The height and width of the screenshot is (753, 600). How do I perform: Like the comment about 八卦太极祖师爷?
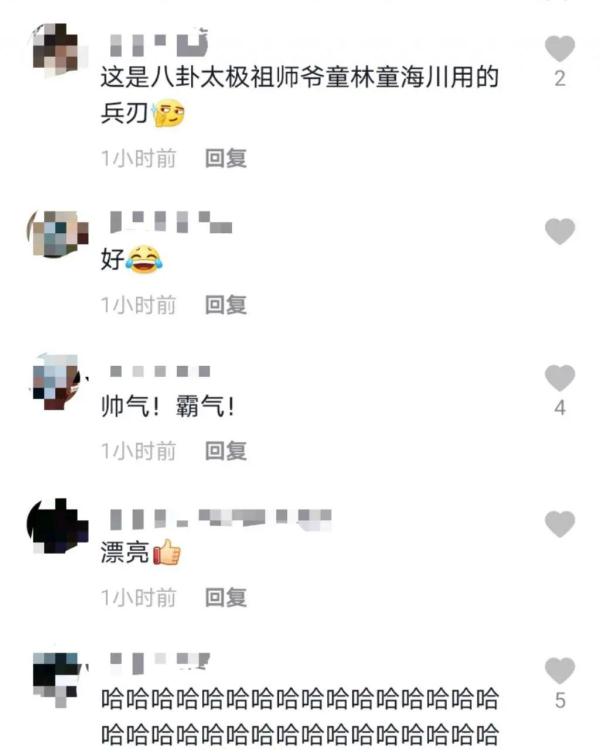tap(560, 48)
